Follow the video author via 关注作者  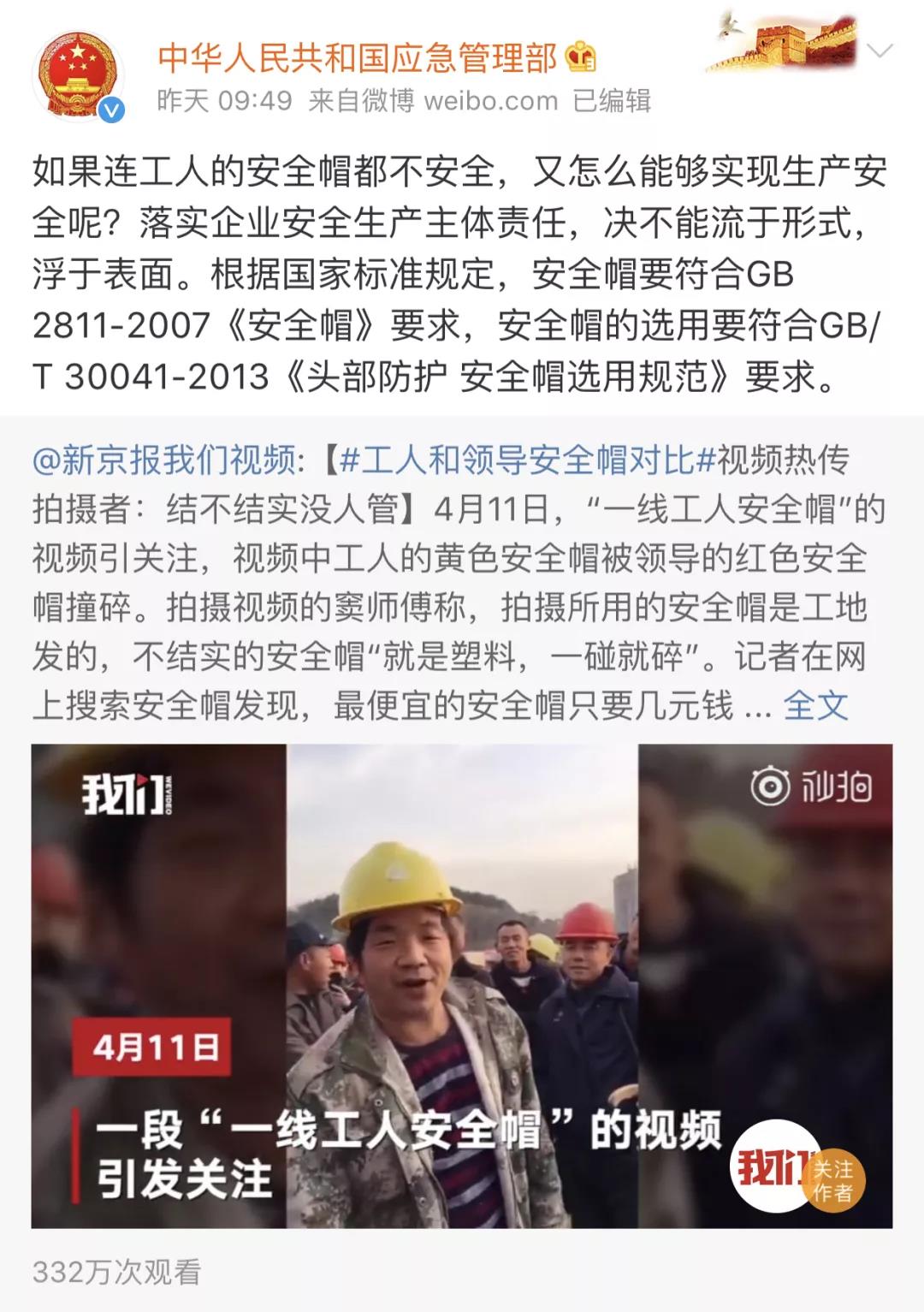(x=832, y=1181)
